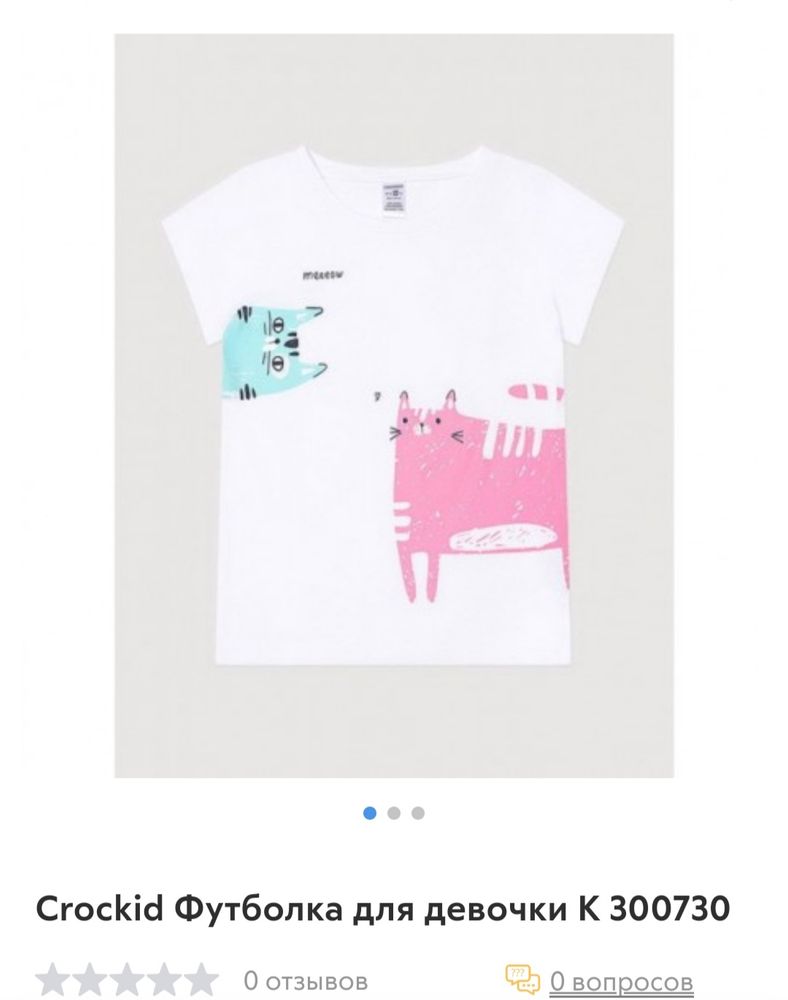This screenshot has width=788, height=1000.
Task: Jump to the second photo indicator dot
Action: [394, 813]
